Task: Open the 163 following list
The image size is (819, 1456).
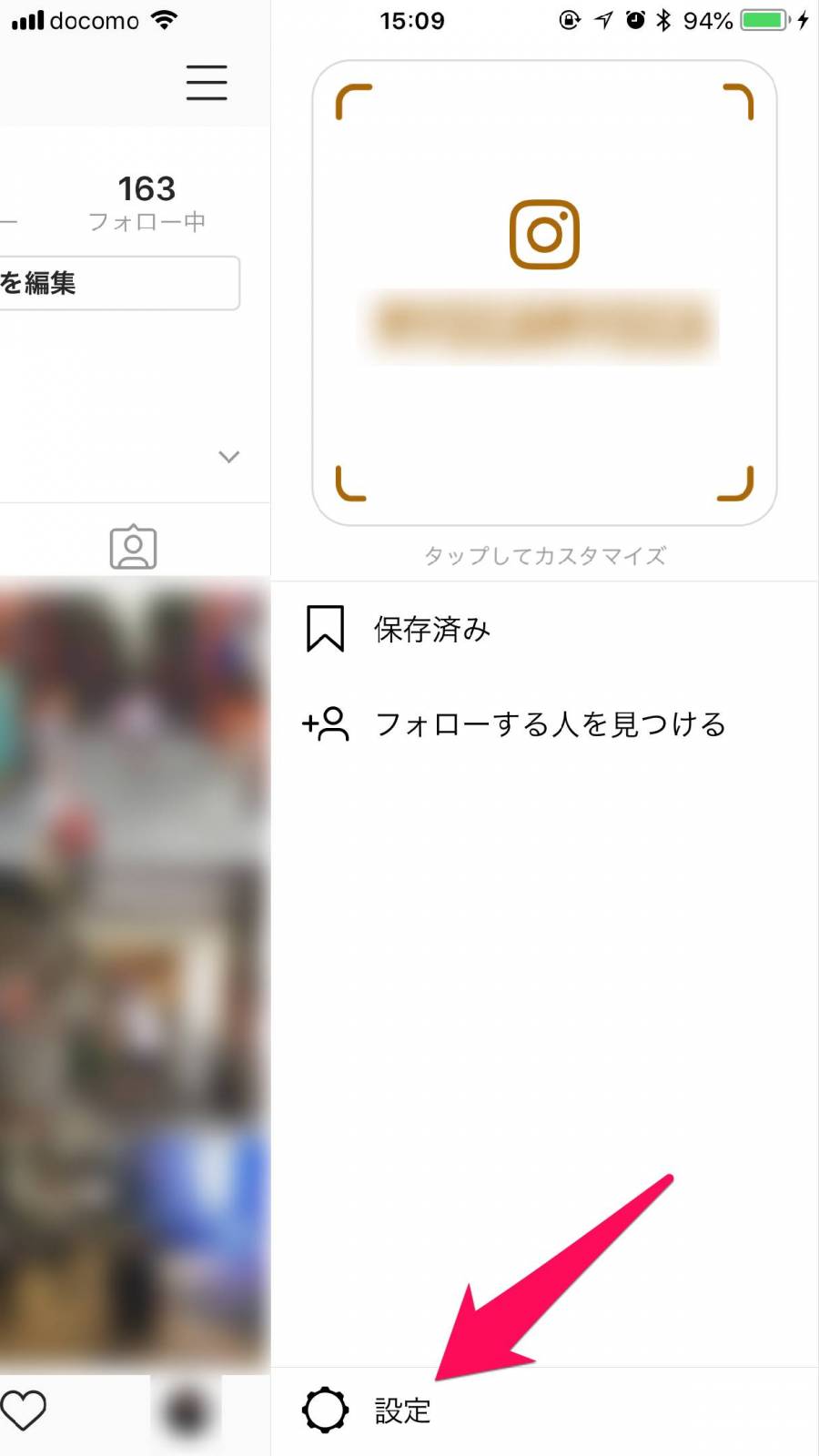Action: coord(147,202)
